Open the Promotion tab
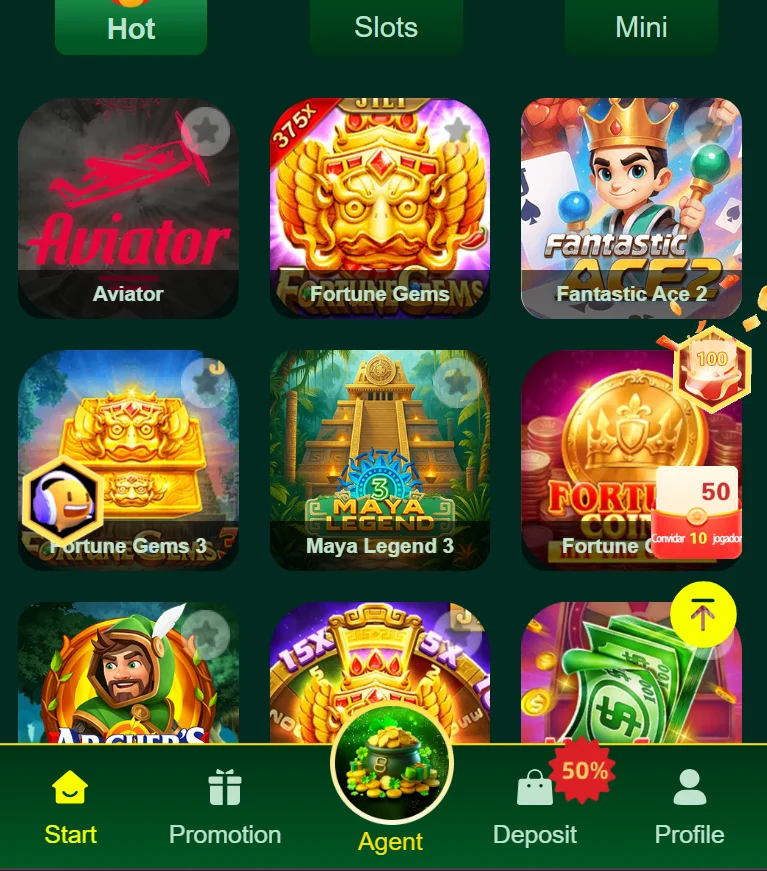767x871 pixels. [225, 808]
